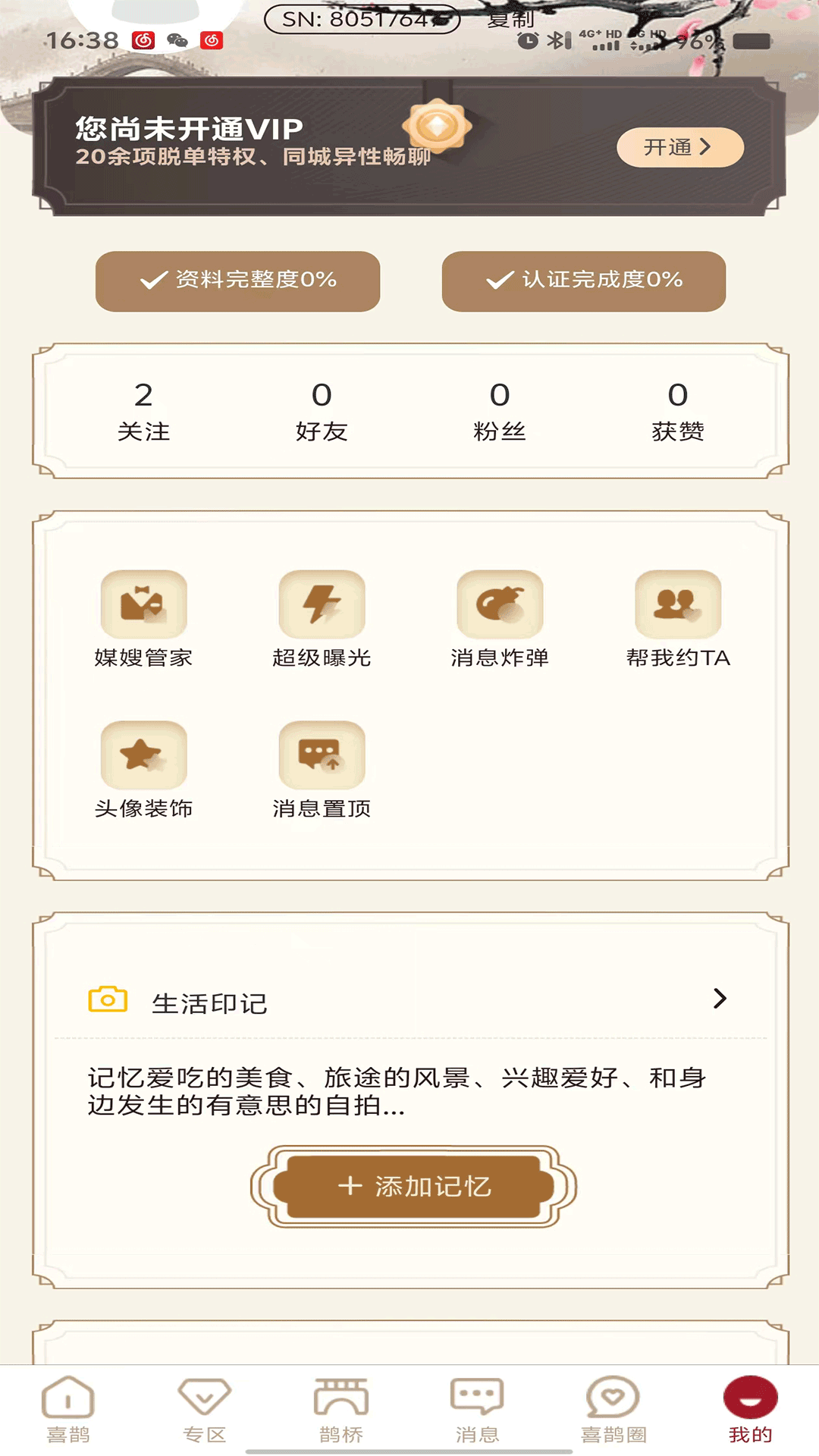Open 消息炸弹 feature
819x1456 pixels.
(499, 618)
